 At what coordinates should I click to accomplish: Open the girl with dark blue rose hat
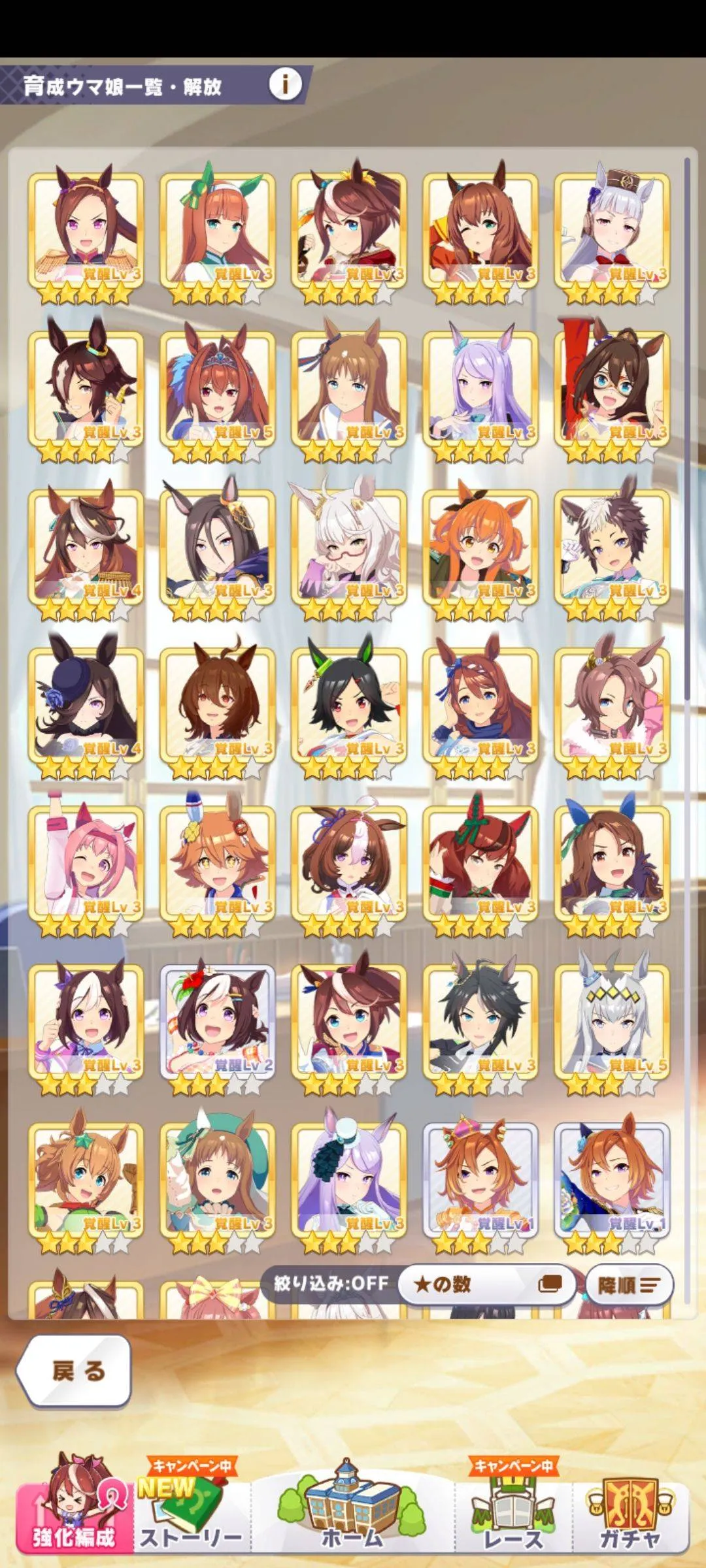click(86, 706)
